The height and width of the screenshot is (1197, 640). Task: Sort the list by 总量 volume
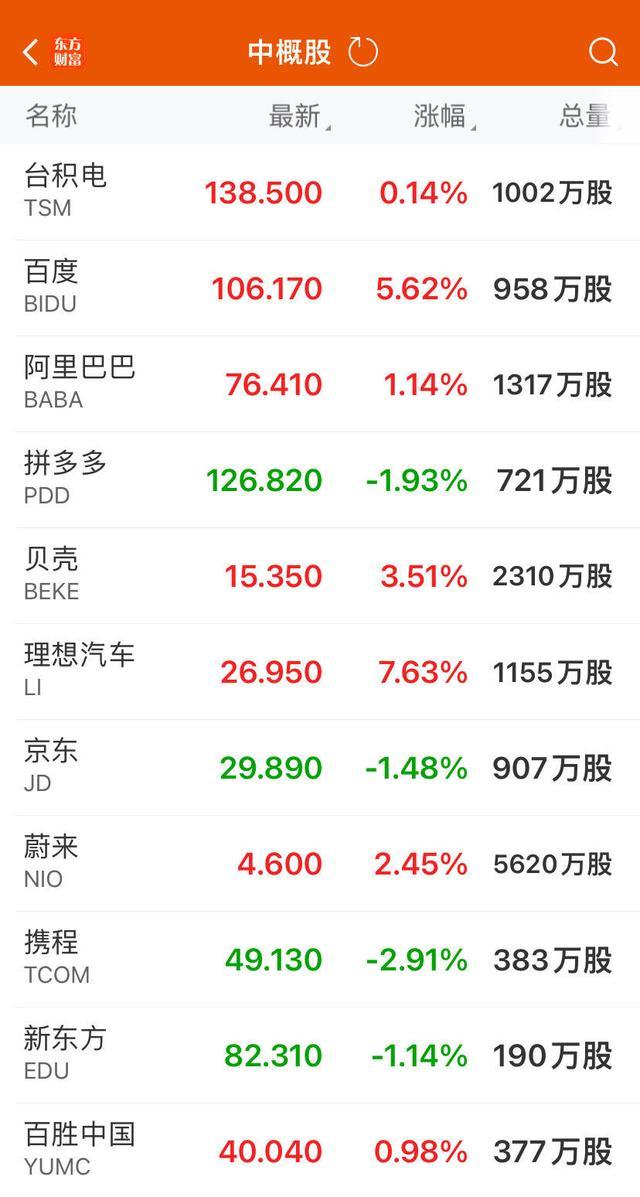(585, 116)
